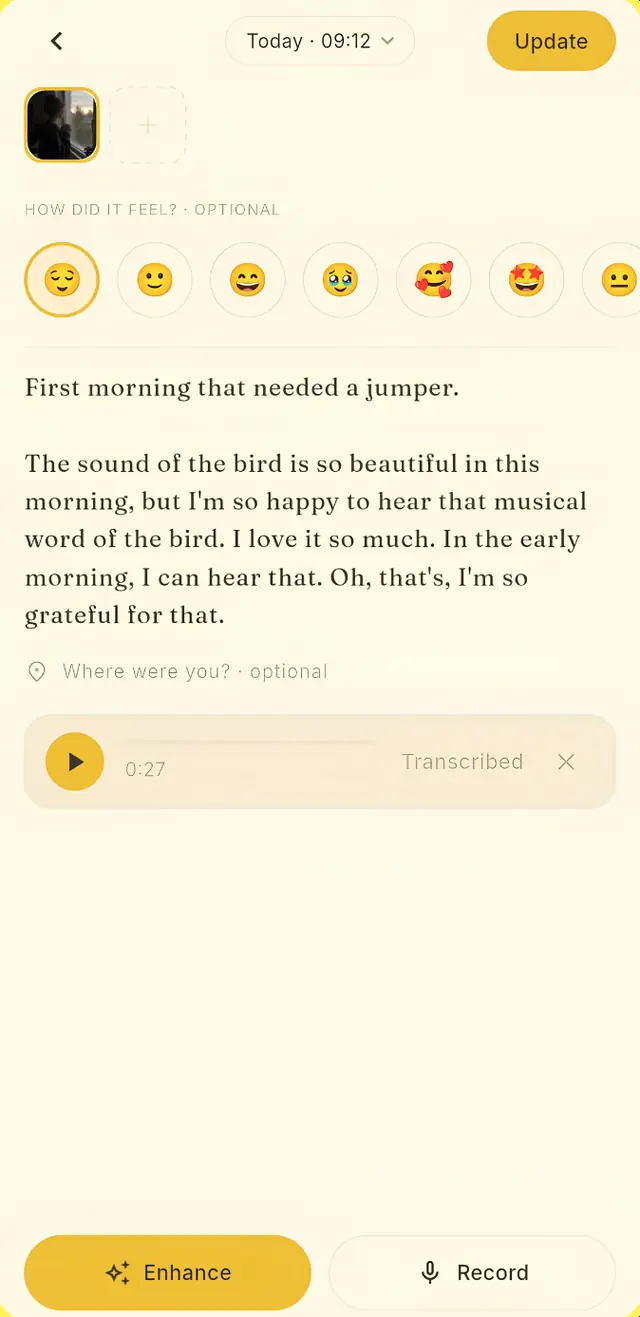Seek along the audio progress bar

(x=250, y=743)
